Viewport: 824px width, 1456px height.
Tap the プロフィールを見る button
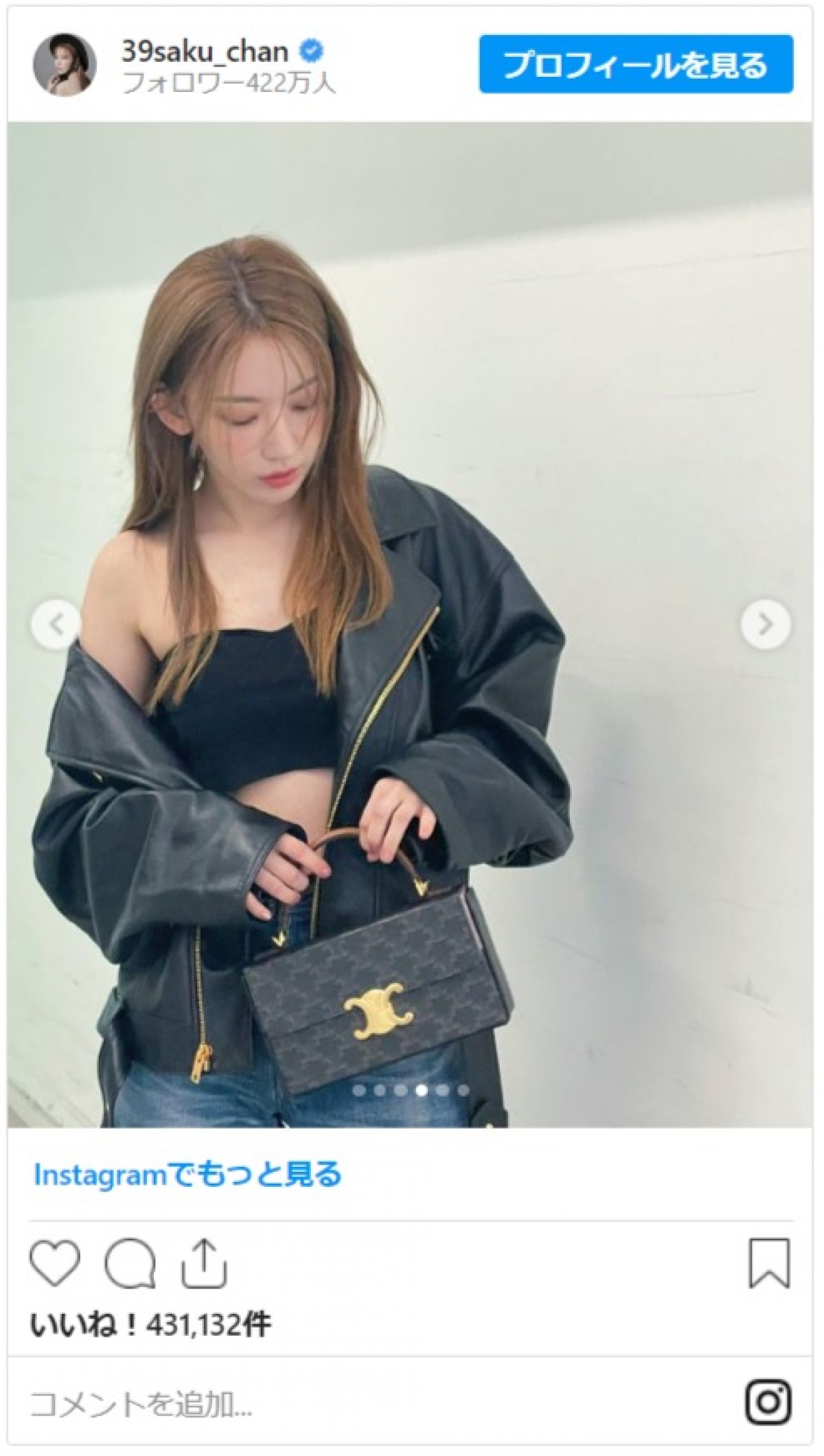pos(636,65)
